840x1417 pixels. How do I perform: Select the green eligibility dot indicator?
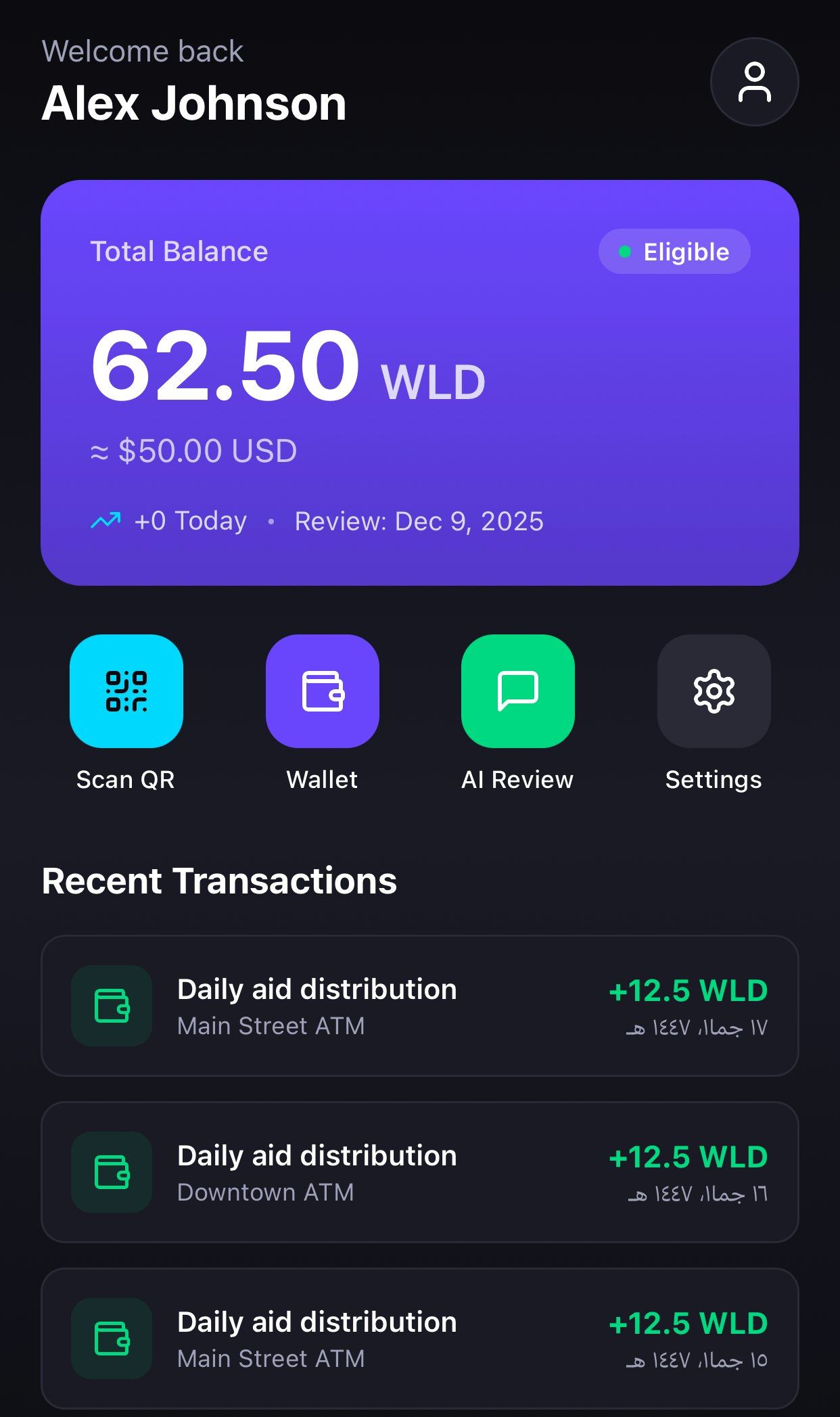[624, 251]
